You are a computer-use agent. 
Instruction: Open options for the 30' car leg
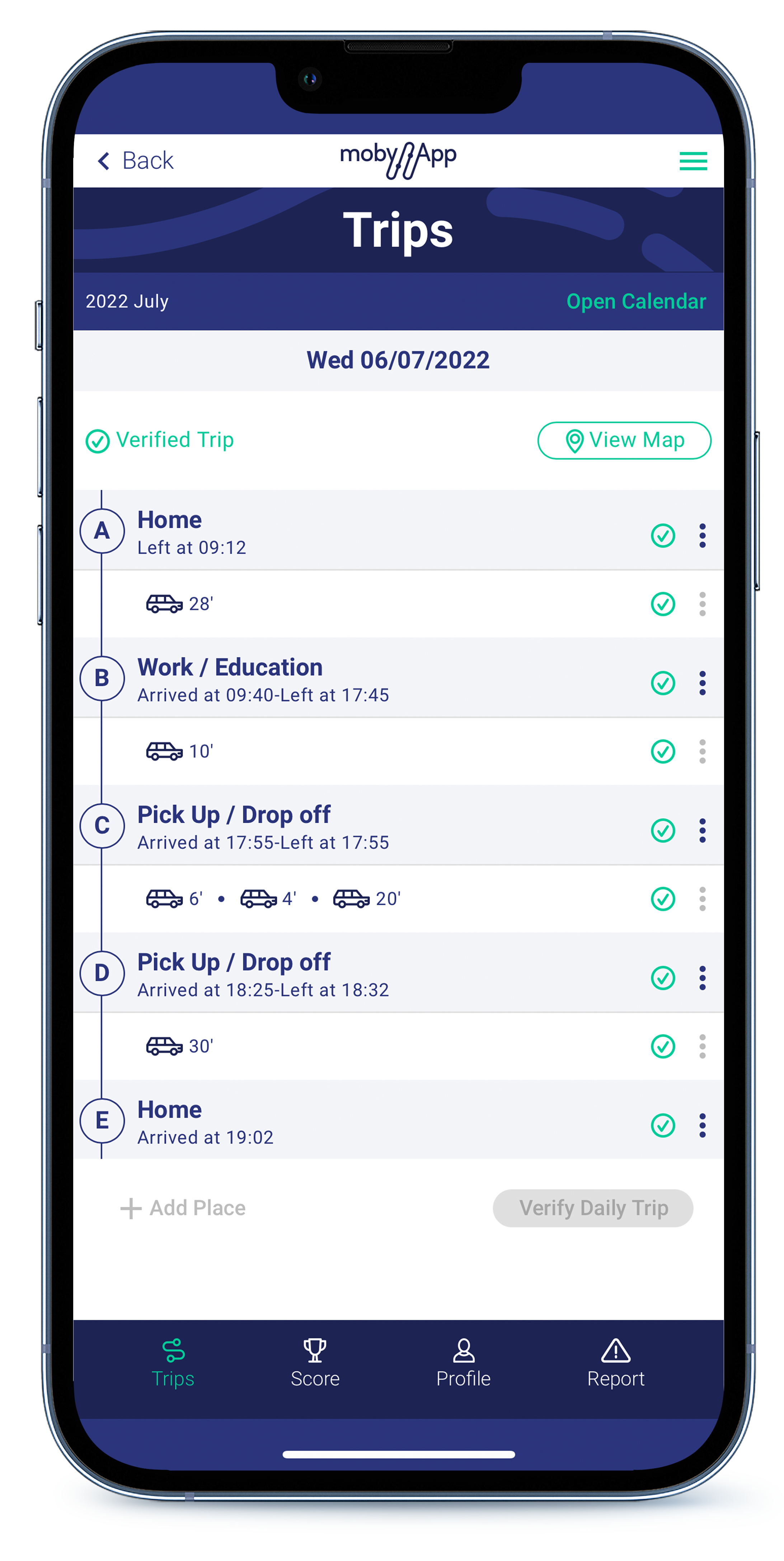click(702, 1046)
